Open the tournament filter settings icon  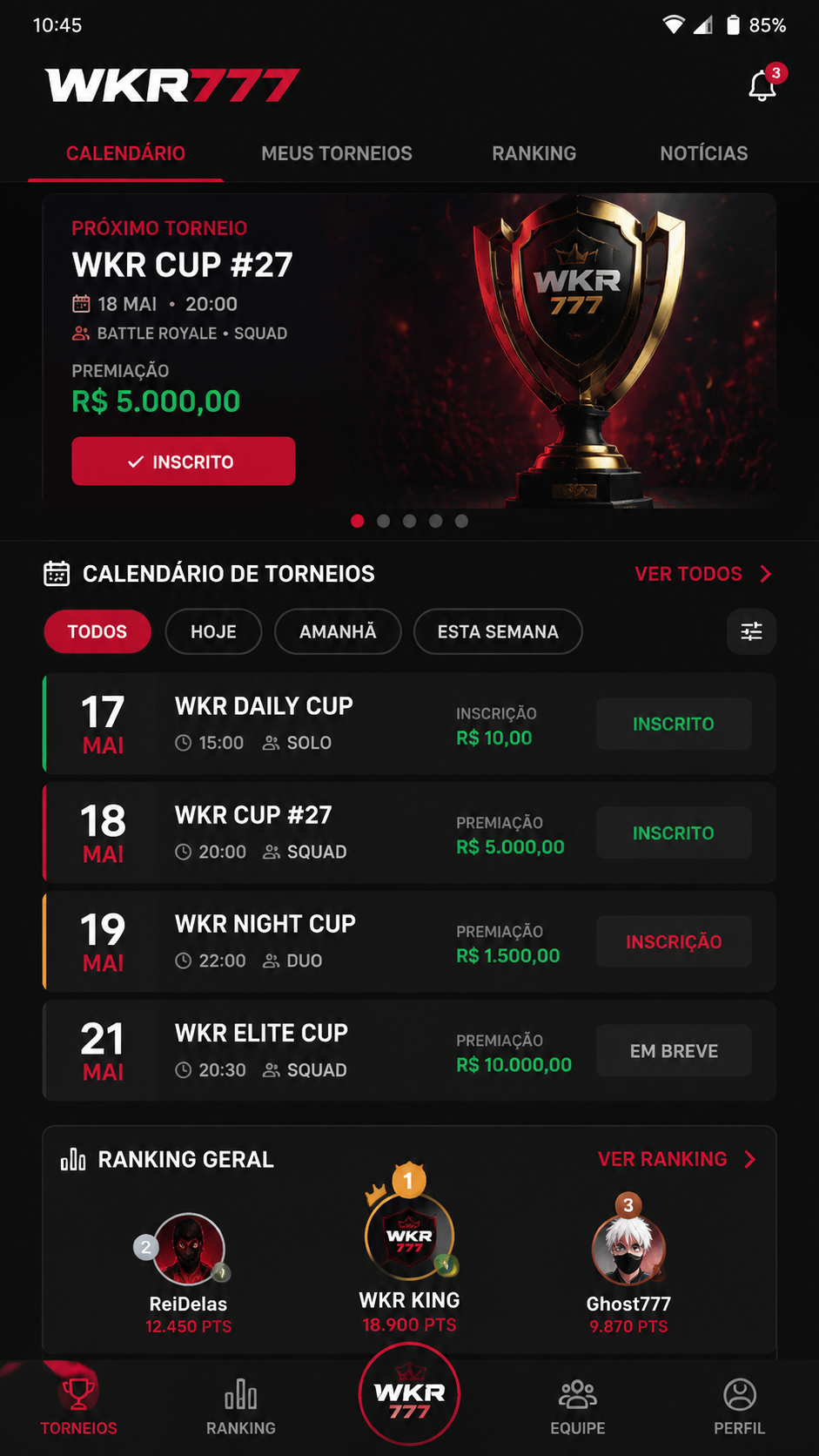751,631
